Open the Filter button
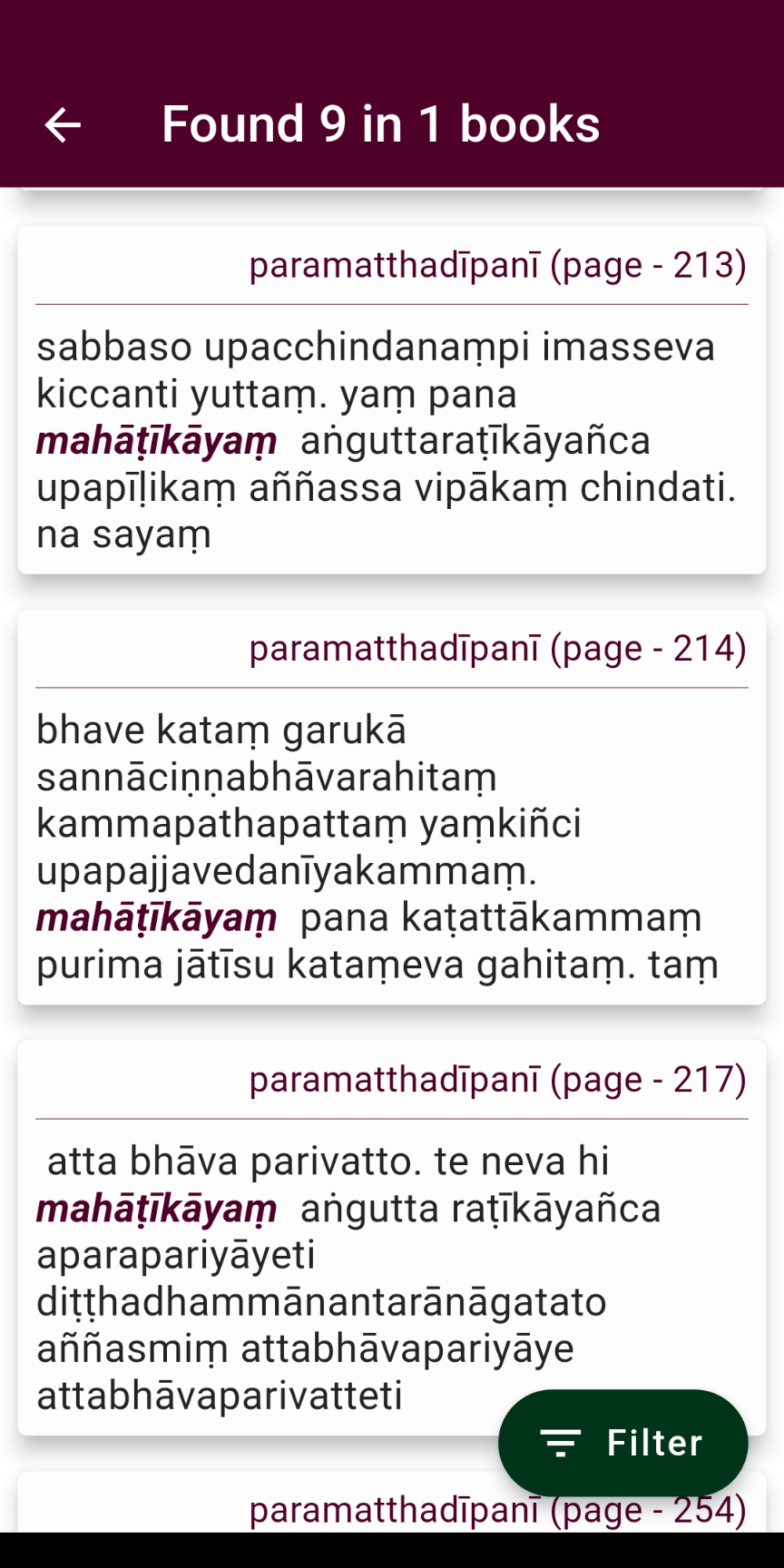784x1568 pixels. [x=622, y=1443]
